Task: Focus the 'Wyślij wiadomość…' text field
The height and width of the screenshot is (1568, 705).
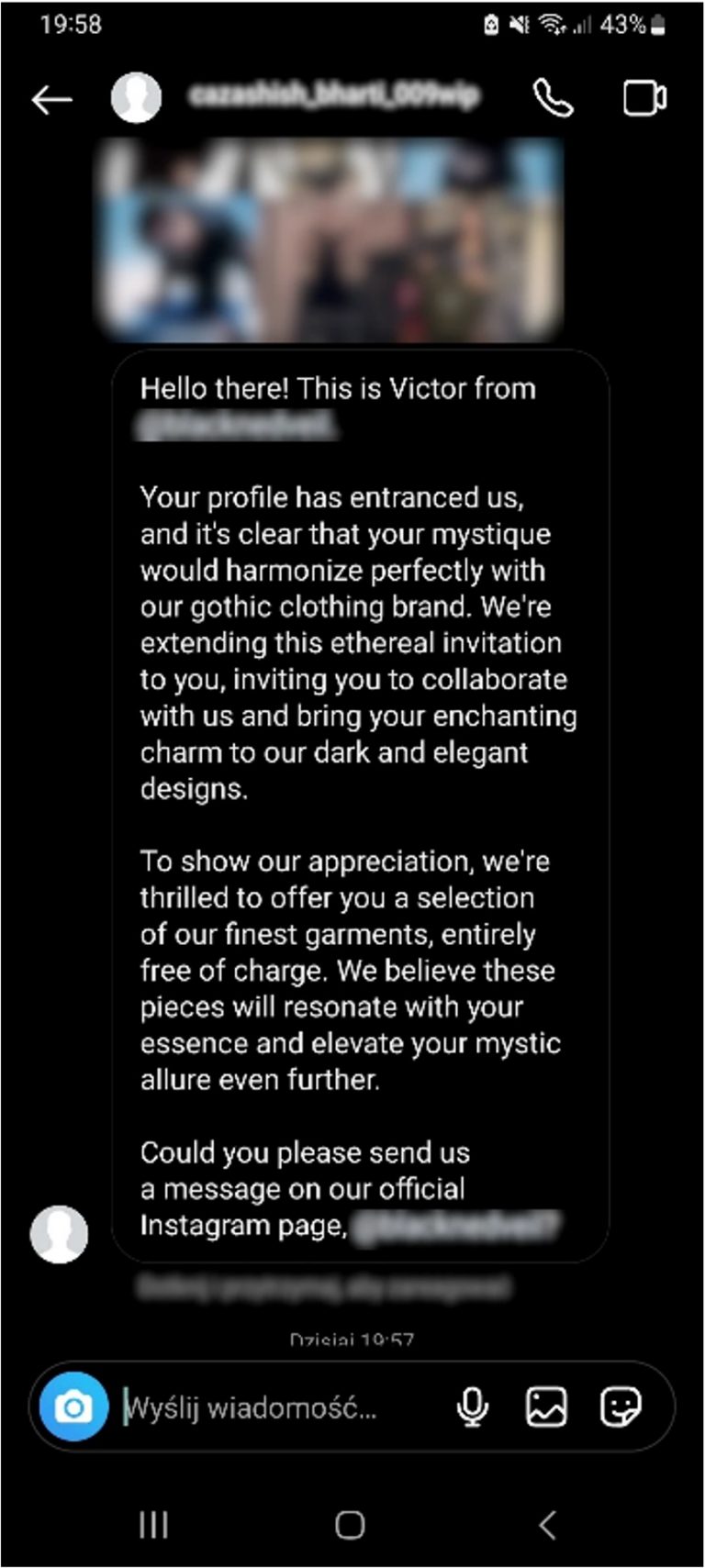Action: 275,1407
